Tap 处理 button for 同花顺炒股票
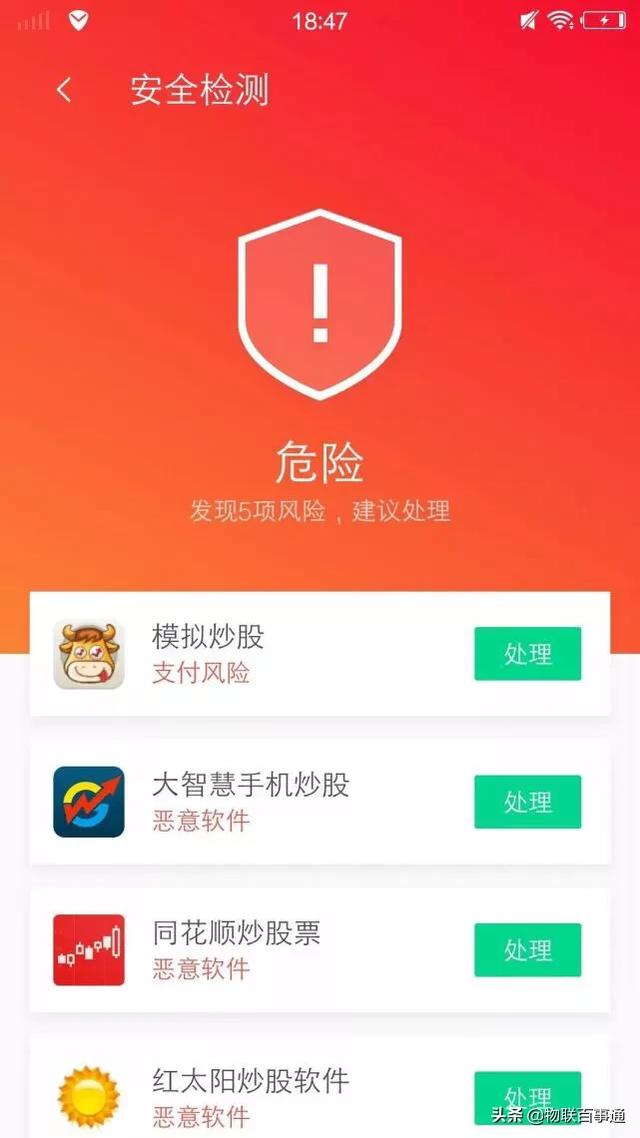The image size is (640, 1138). coord(528,950)
